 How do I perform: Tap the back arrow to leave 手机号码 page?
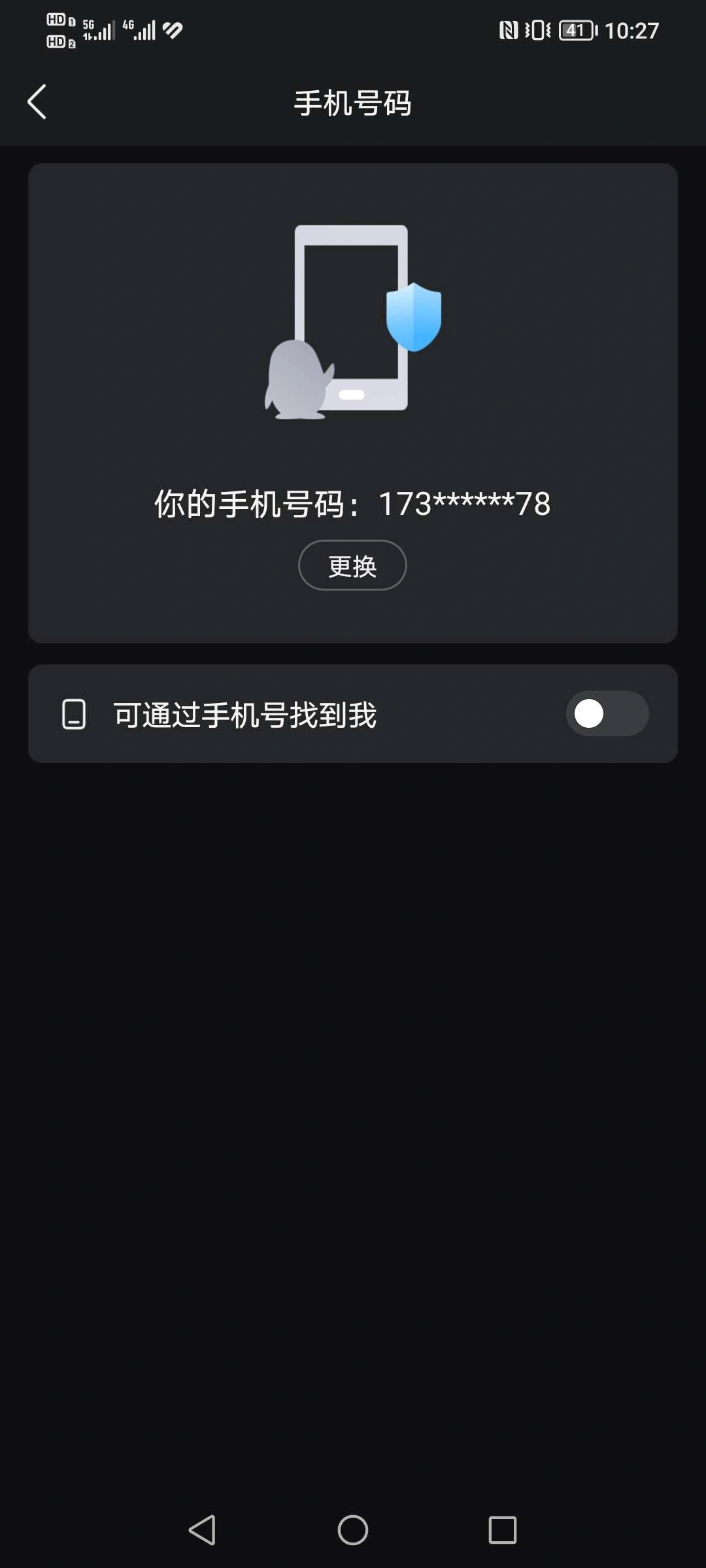37,102
